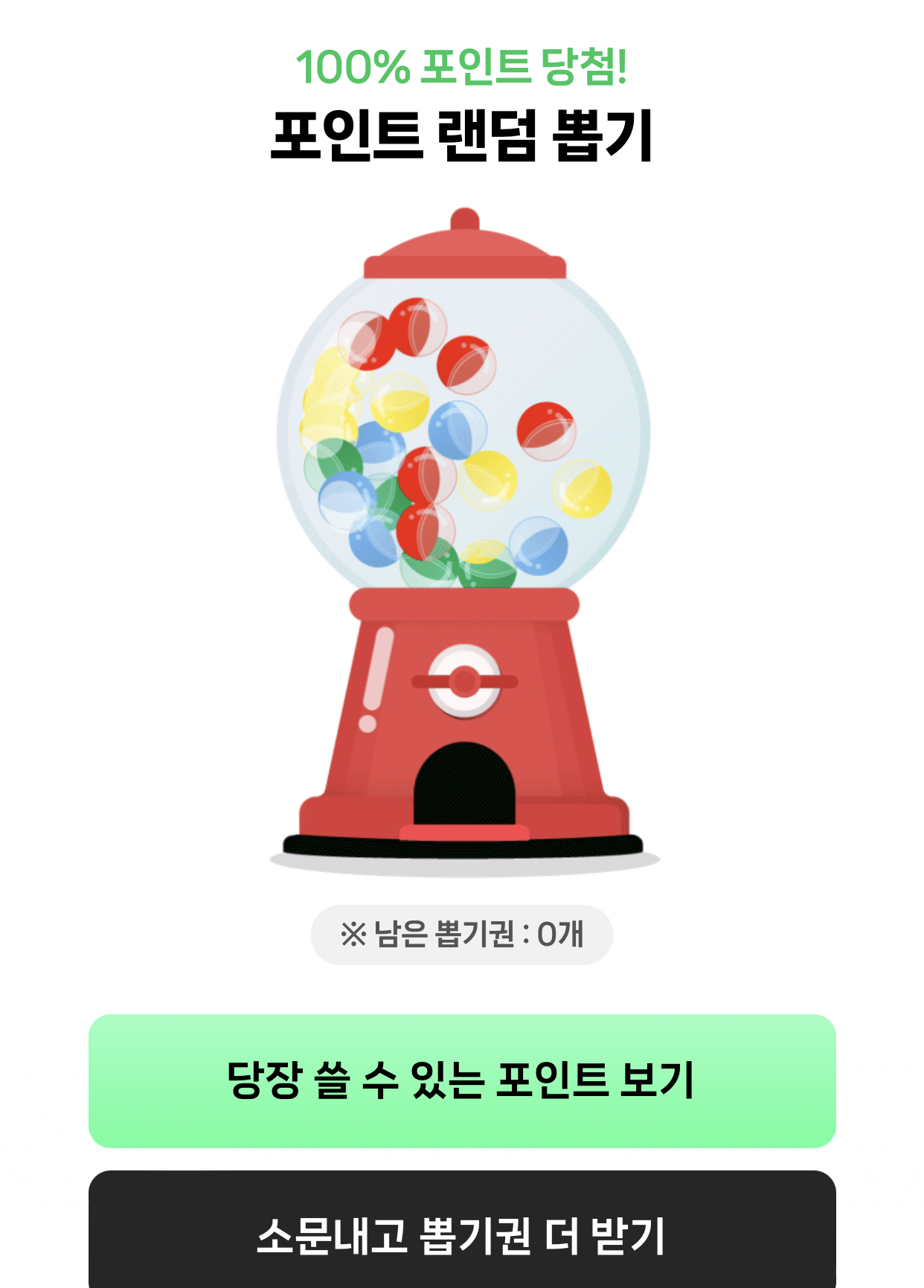Tap the gumball machine to draw points
This screenshot has height=1288, width=924.
pos(463,536)
